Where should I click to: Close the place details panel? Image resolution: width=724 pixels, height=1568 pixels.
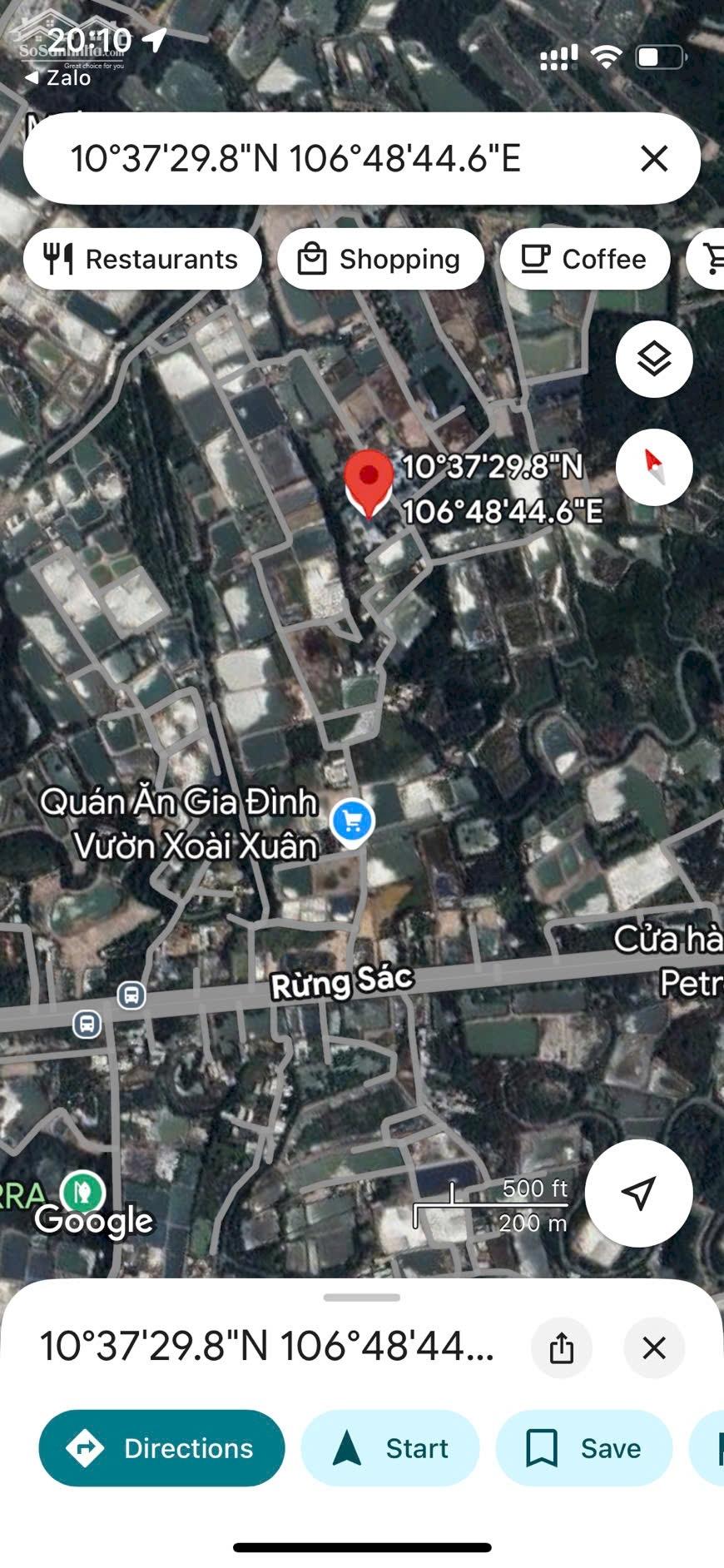pos(654,1347)
